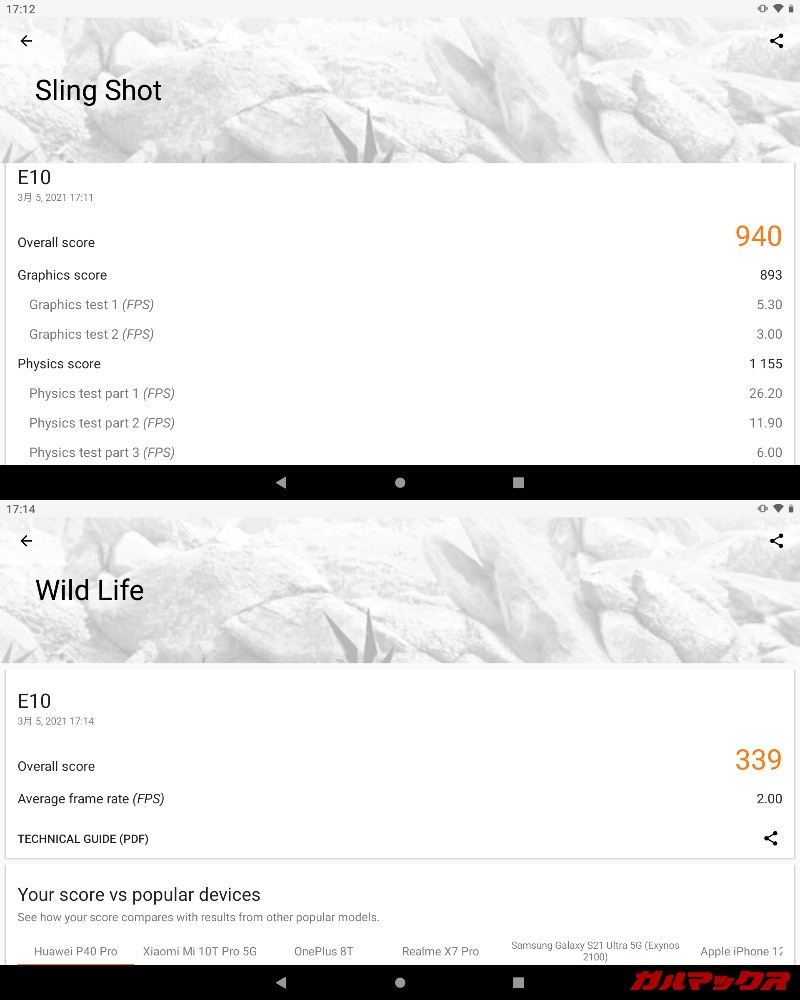This screenshot has width=800, height=1000.
Task: Open the Apple iPhone 12 comparison tab
Action: pyautogui.click(x=741, y=951)
